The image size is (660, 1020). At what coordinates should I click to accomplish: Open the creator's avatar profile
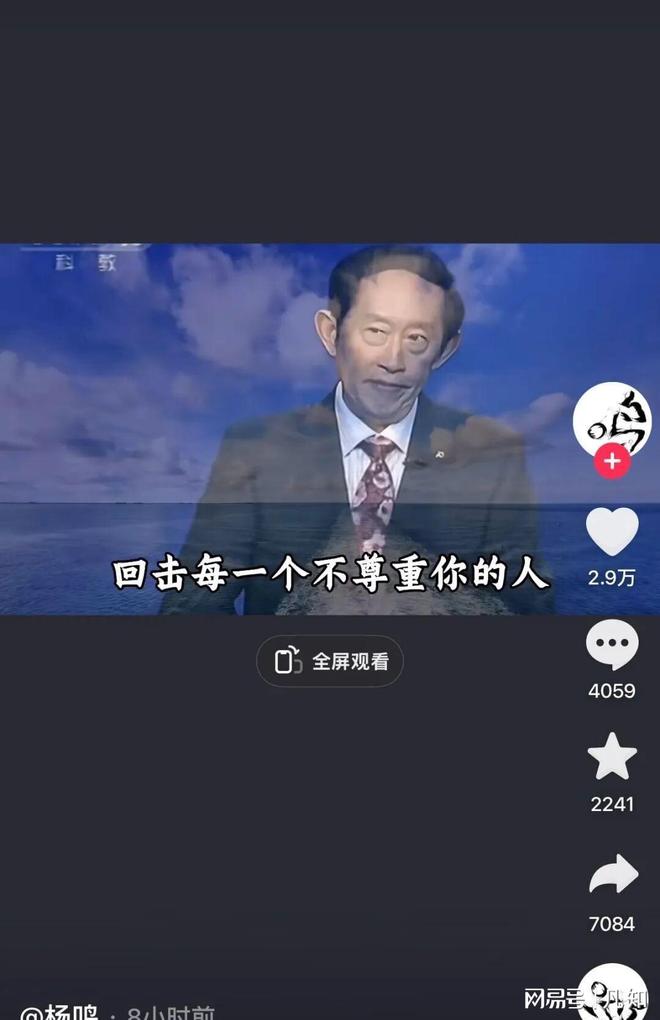[x=611, y=418]
